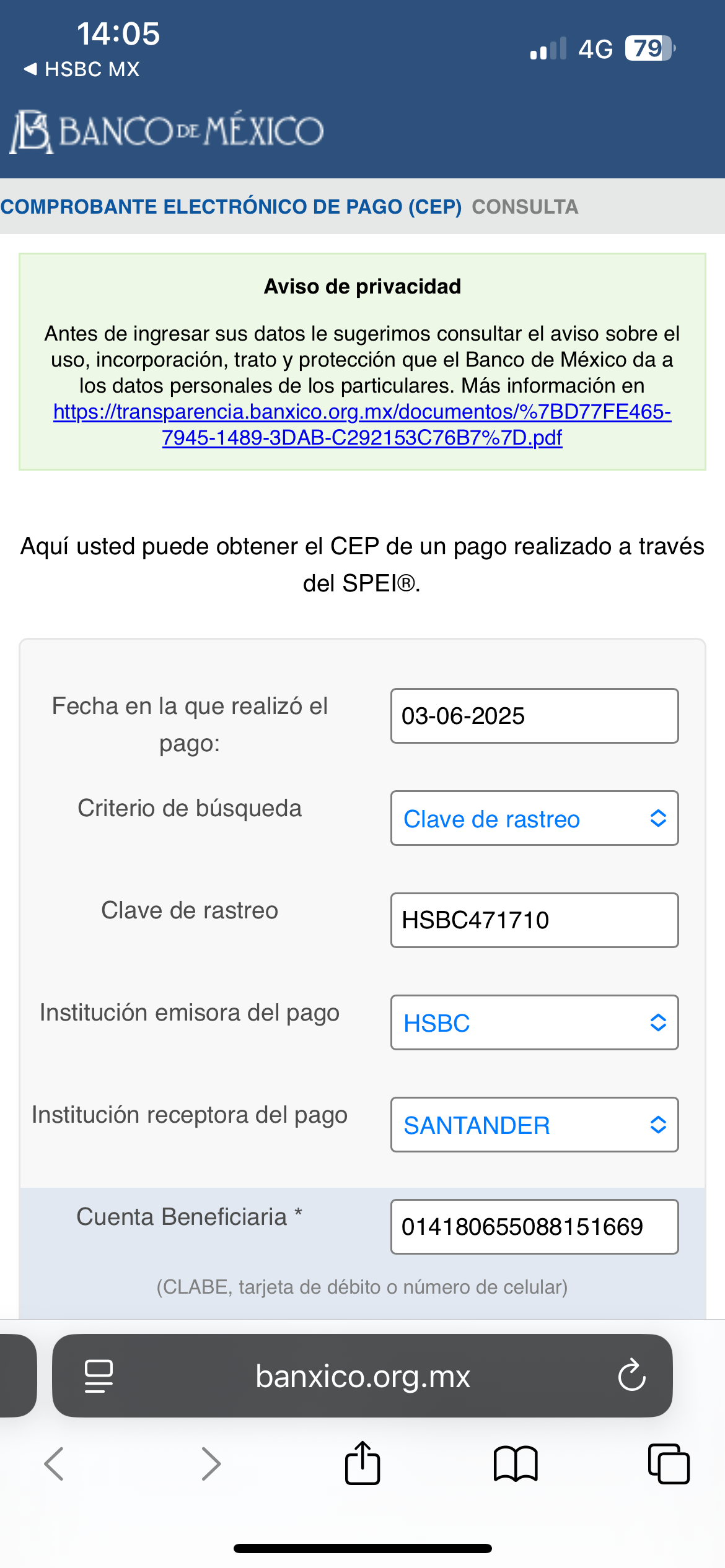Return to the HSBC MX app
Screen dimensions: 725x1568
coord(82,69)
